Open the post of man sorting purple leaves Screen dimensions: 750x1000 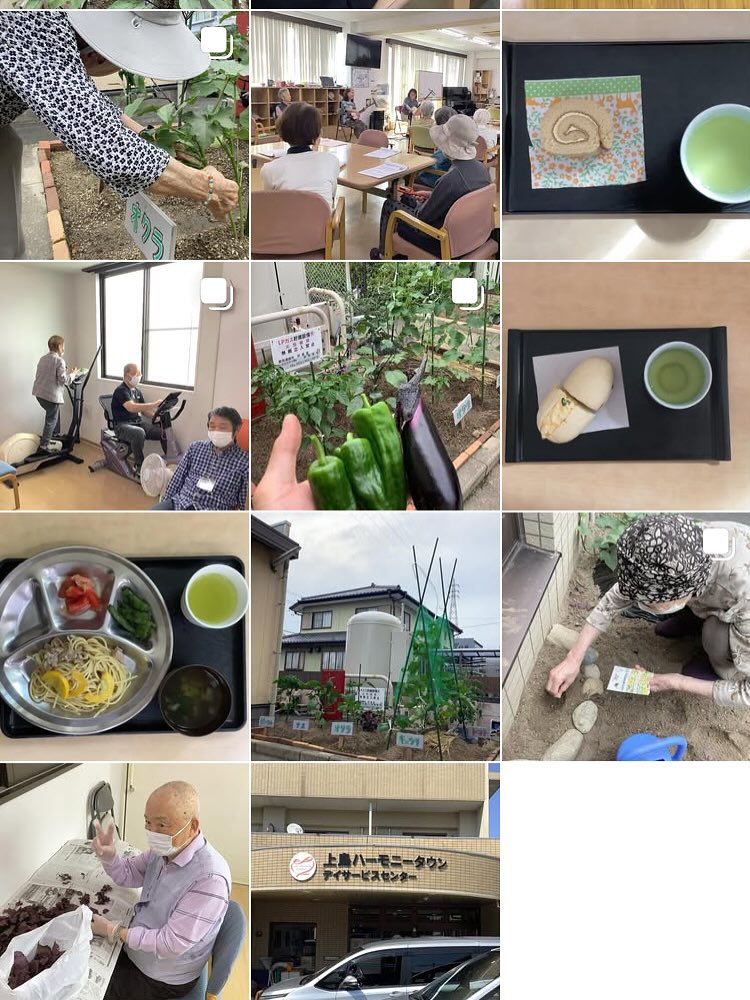pos(124,882)
